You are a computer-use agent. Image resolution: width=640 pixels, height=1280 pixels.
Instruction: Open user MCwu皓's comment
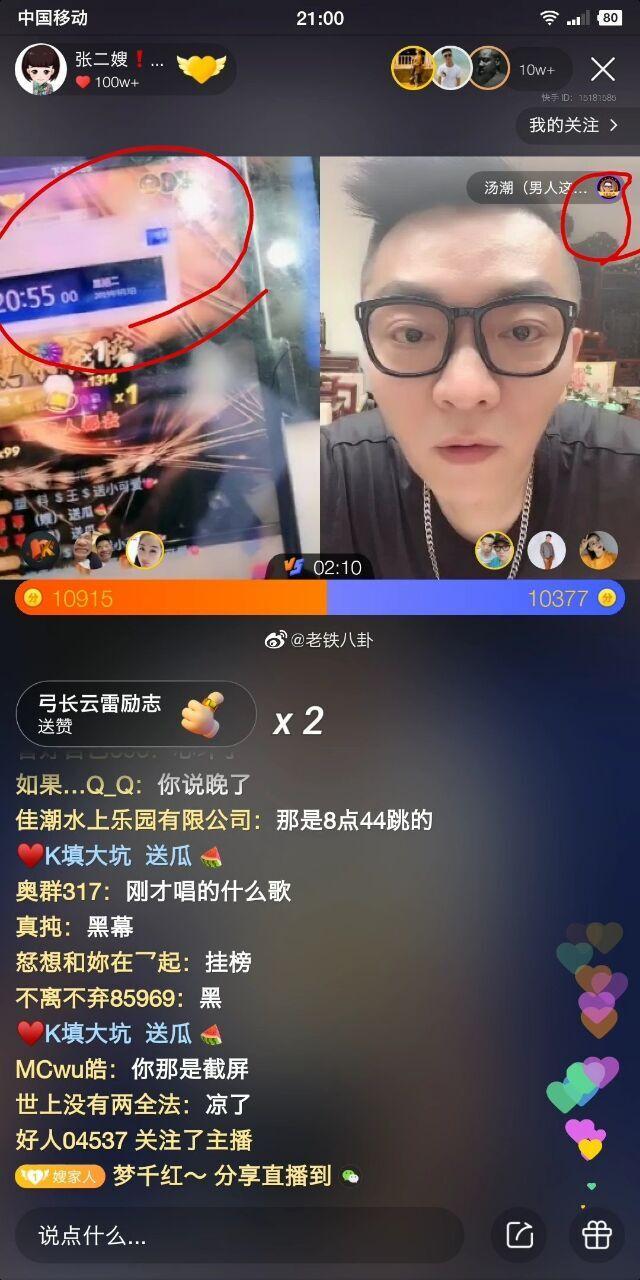pos(132,1069)
